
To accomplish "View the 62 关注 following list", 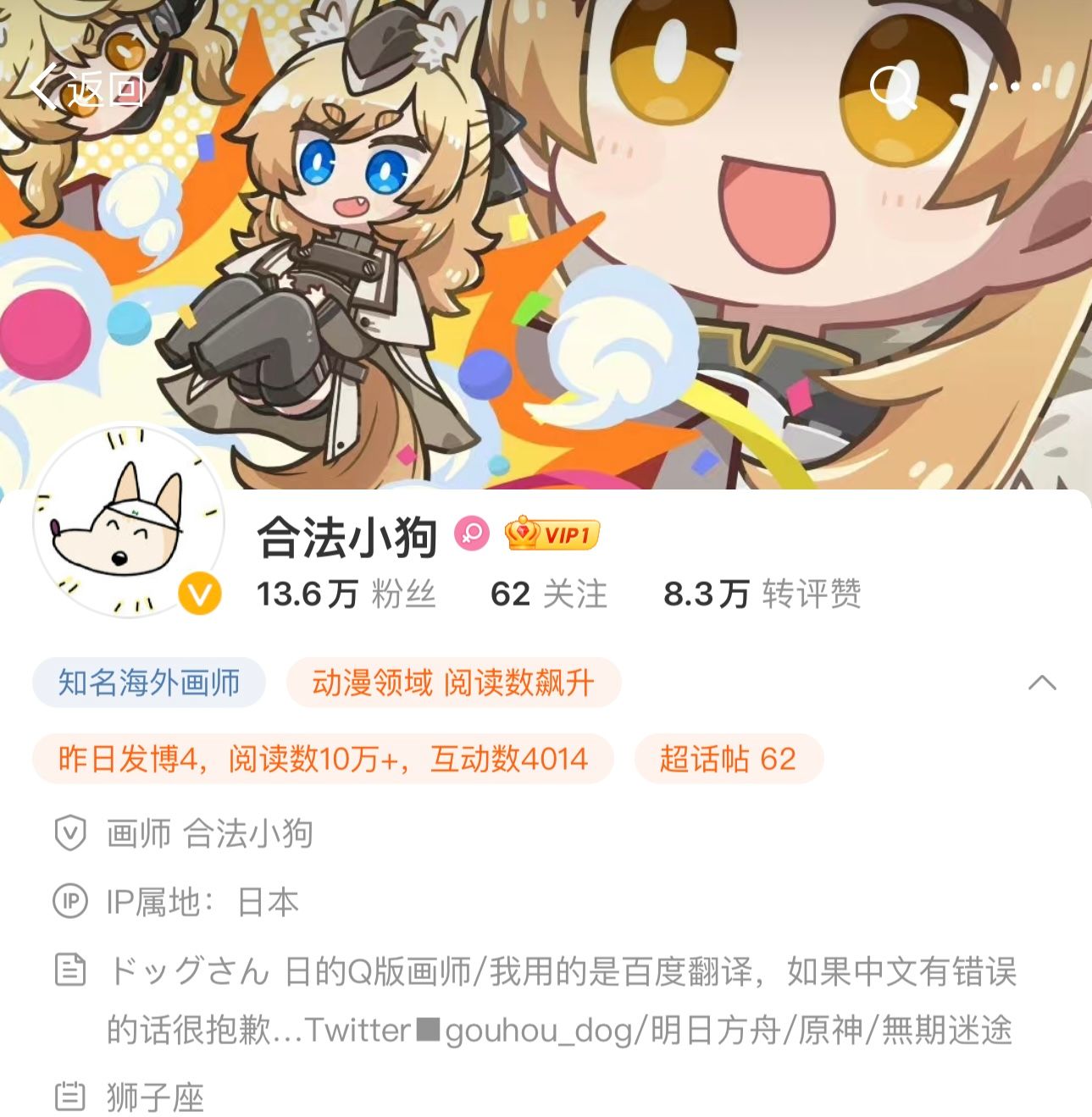I will point(549,594).
